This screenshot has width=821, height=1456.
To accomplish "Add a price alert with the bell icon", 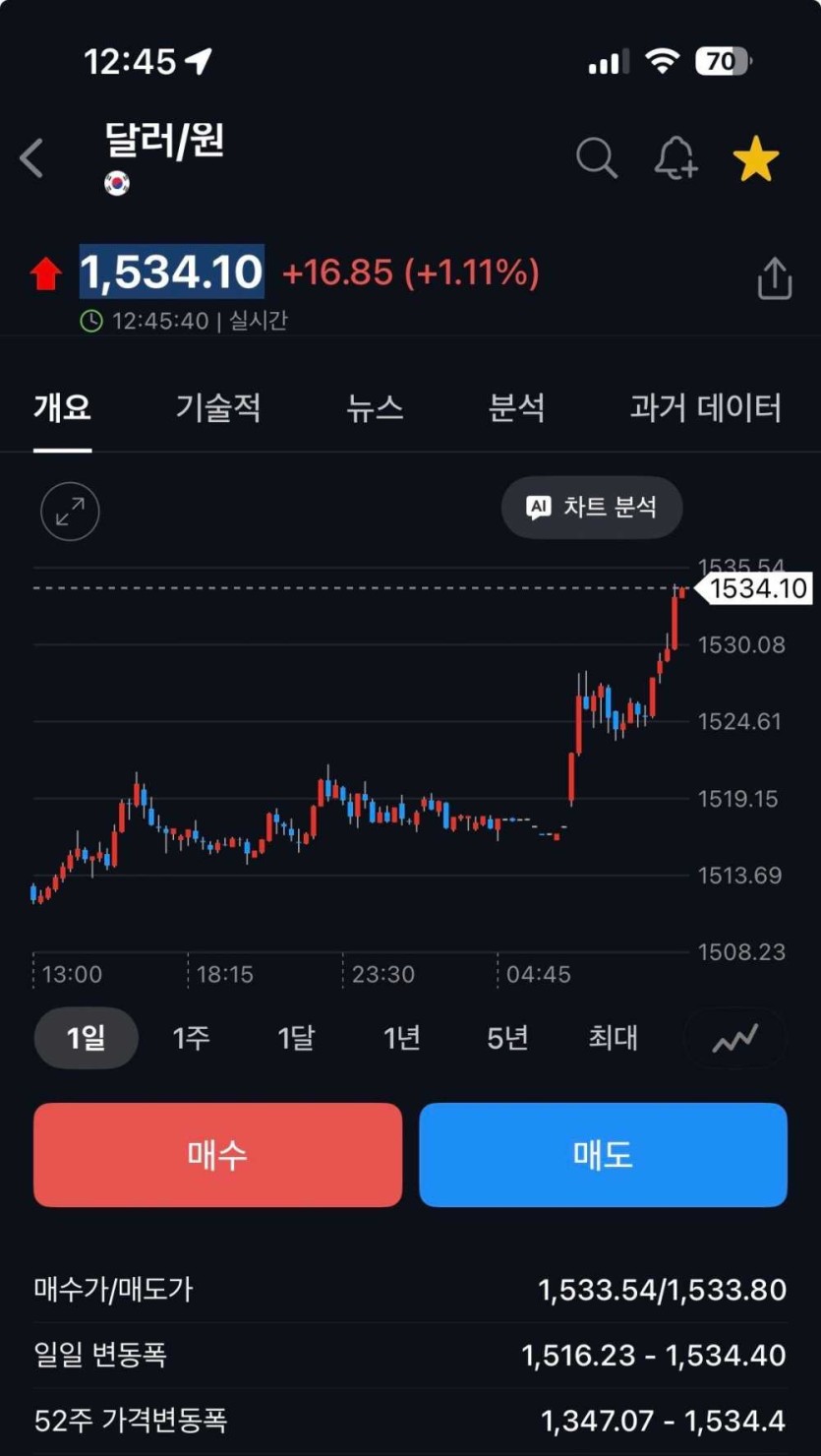I will point(675,157).
